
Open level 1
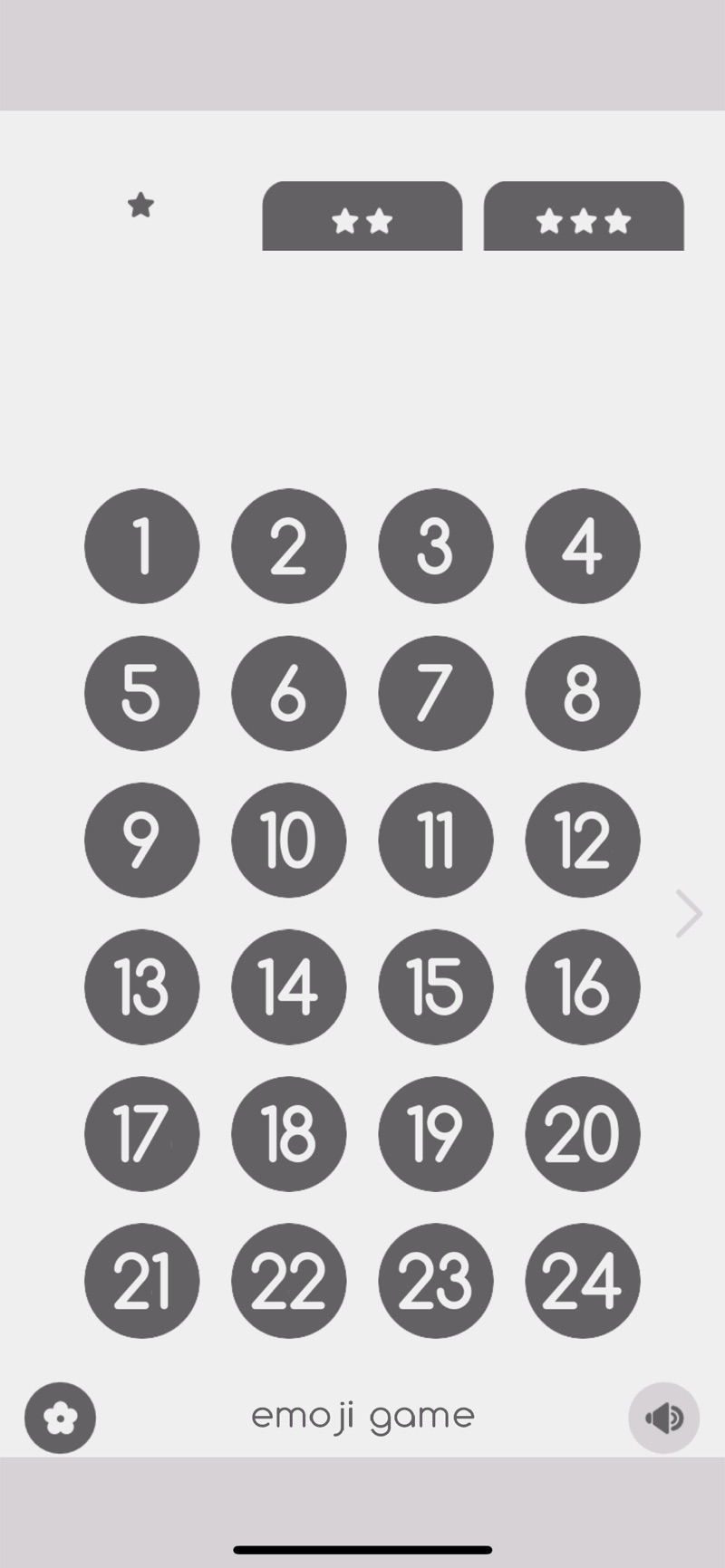click(x=142, y=546)
